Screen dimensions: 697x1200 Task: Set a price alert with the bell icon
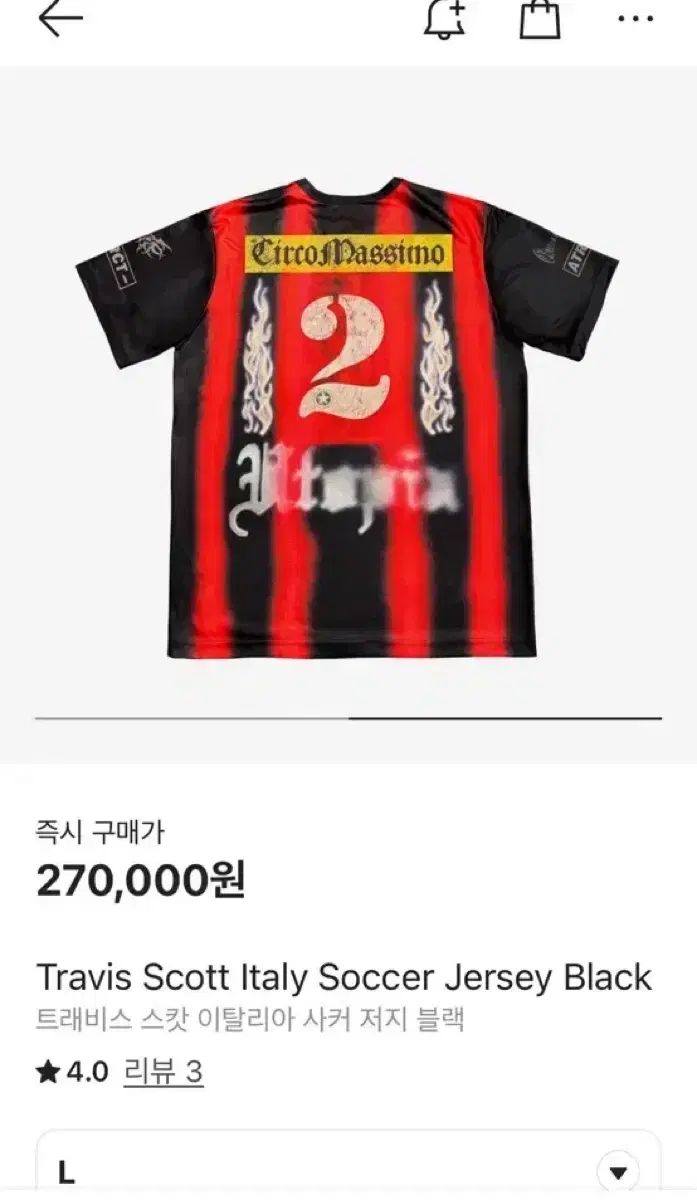pos(445,19)
